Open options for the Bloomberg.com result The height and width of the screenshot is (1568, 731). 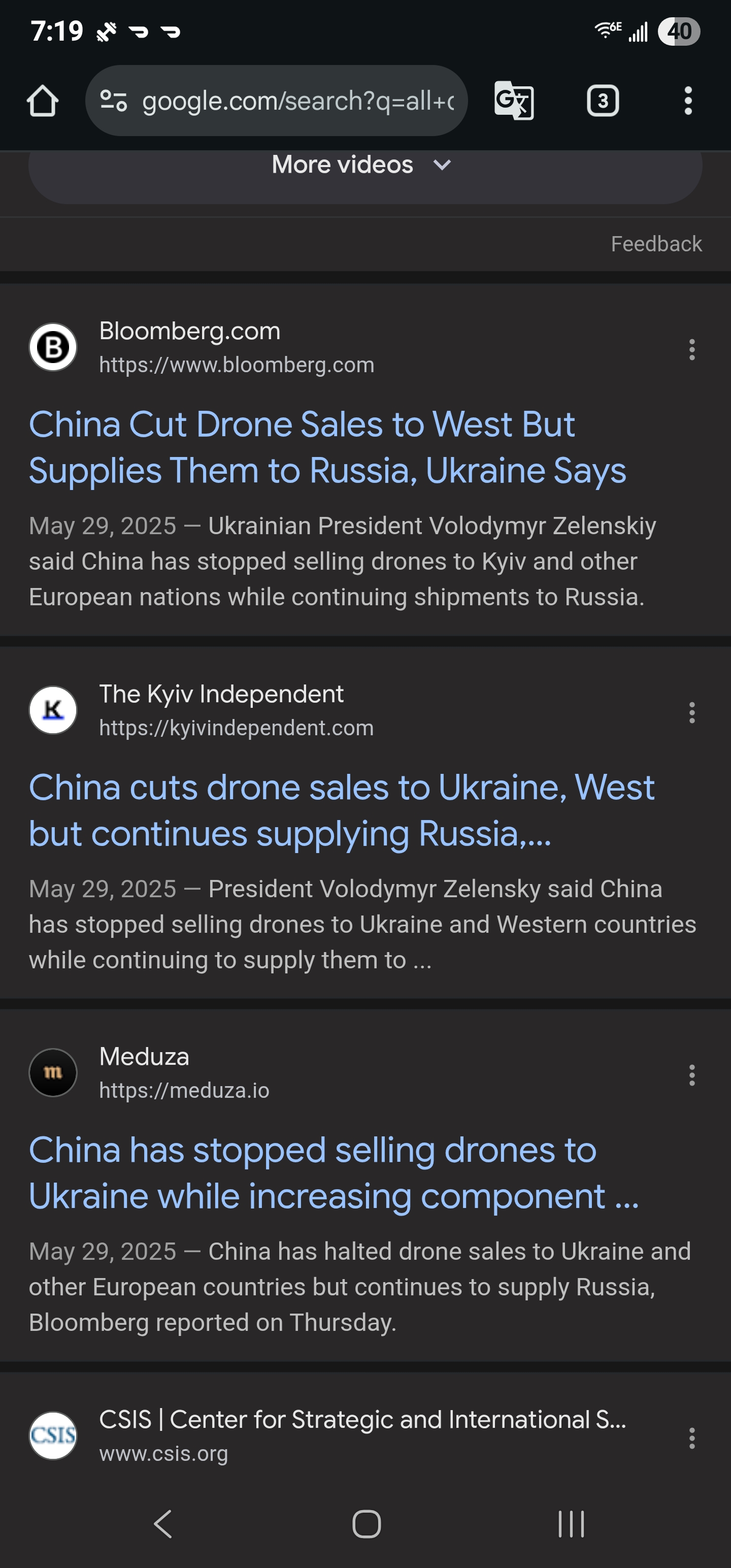(x=691, y=349)
